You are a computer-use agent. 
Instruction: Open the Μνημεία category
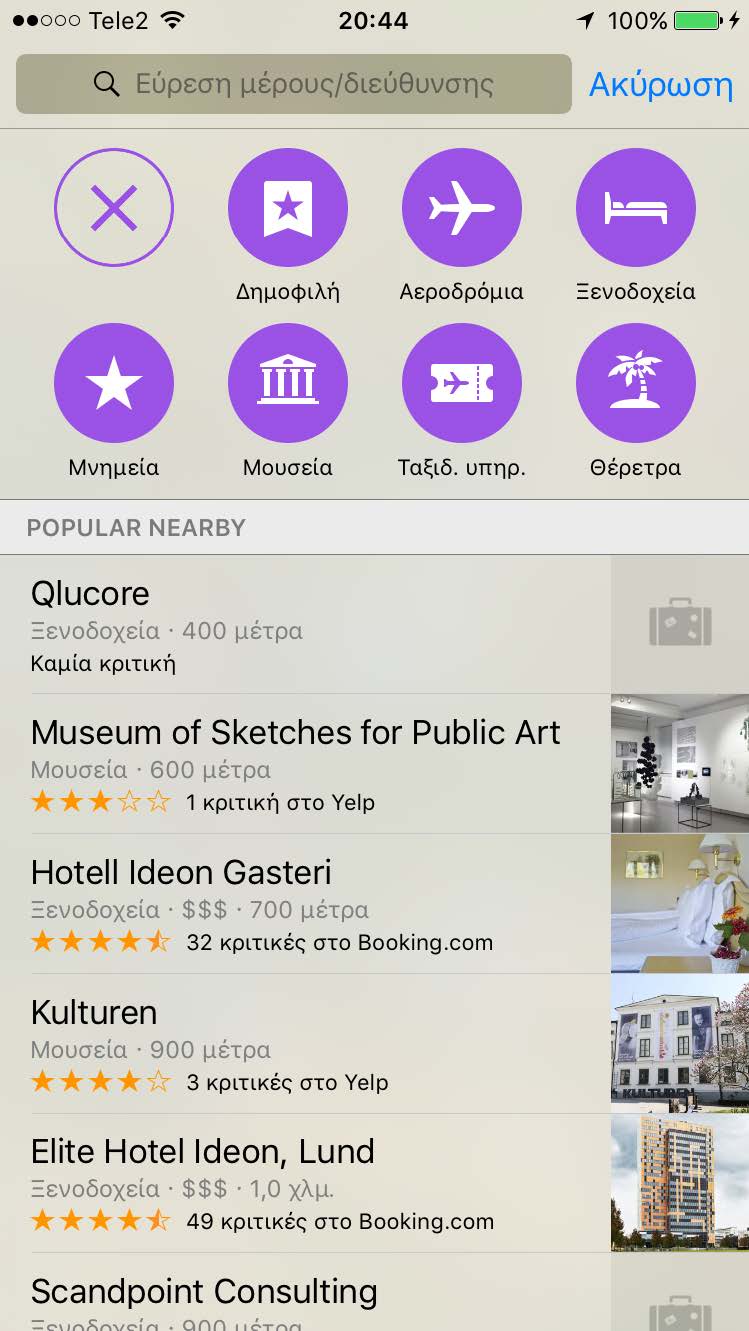pyautogui.click(x=114, y=383)
